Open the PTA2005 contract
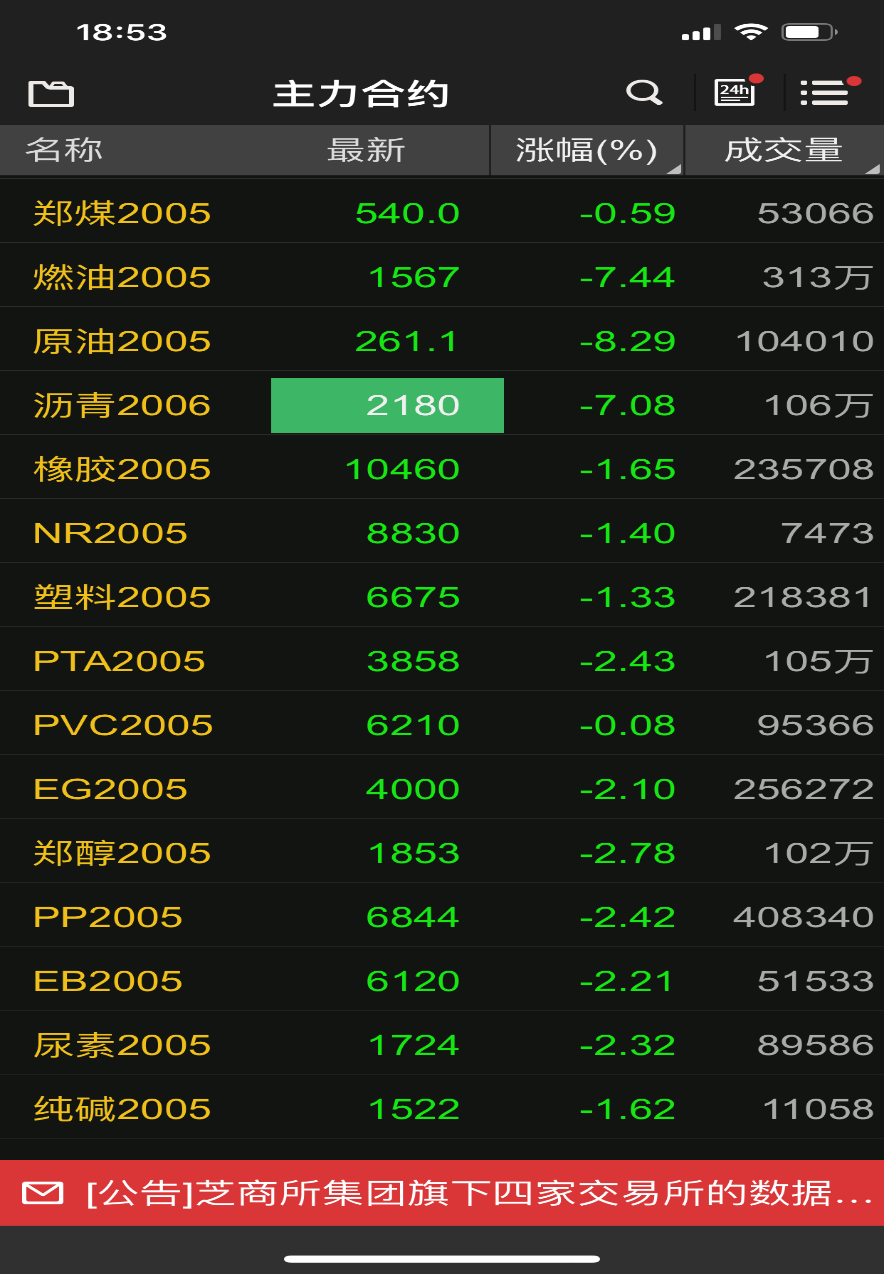Screen dimensions: 884x1274 119,661
